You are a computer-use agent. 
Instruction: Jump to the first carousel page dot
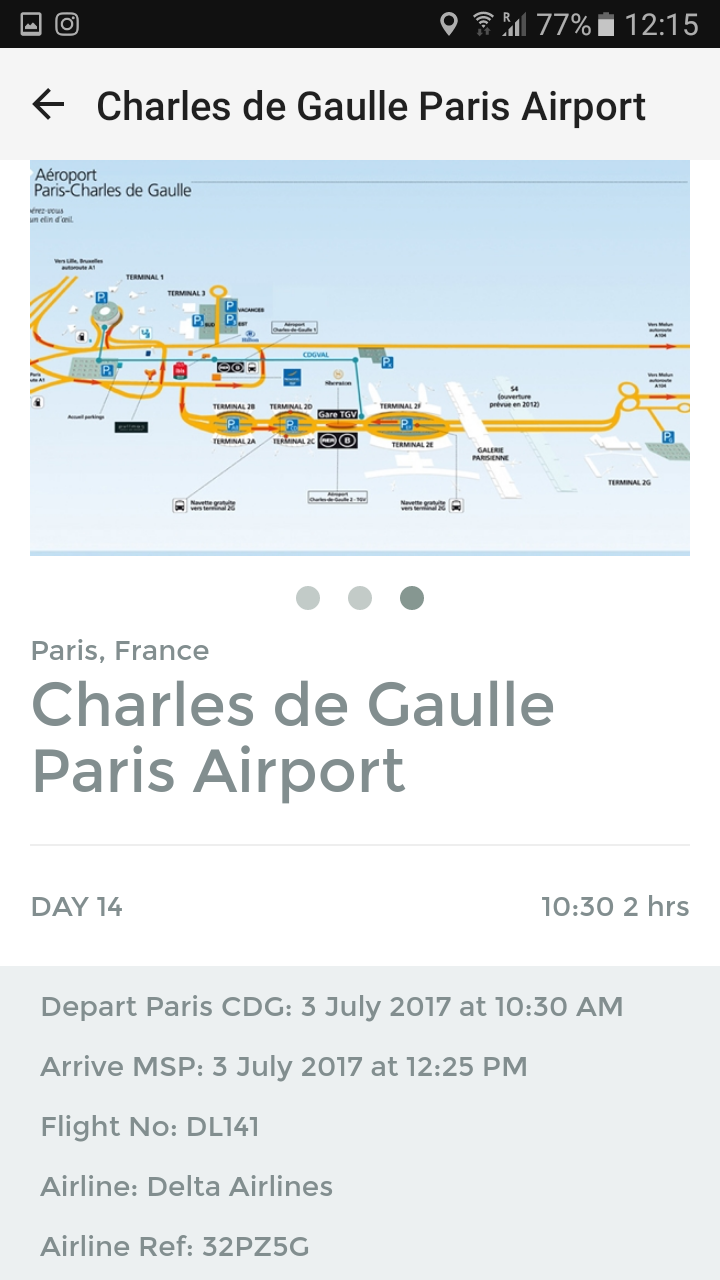click(308, 598)
